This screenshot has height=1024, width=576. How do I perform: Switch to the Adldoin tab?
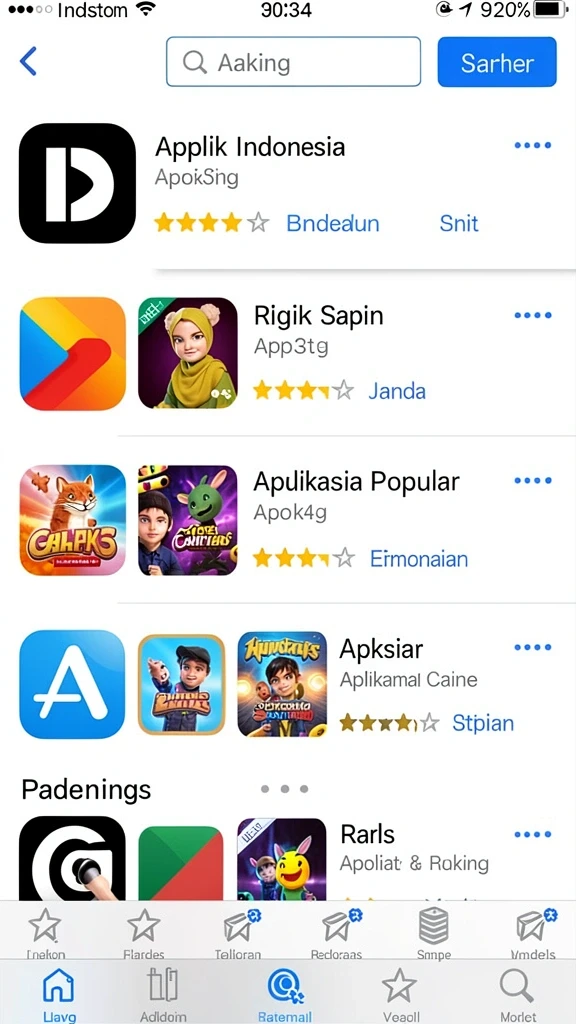click(163, 993)
